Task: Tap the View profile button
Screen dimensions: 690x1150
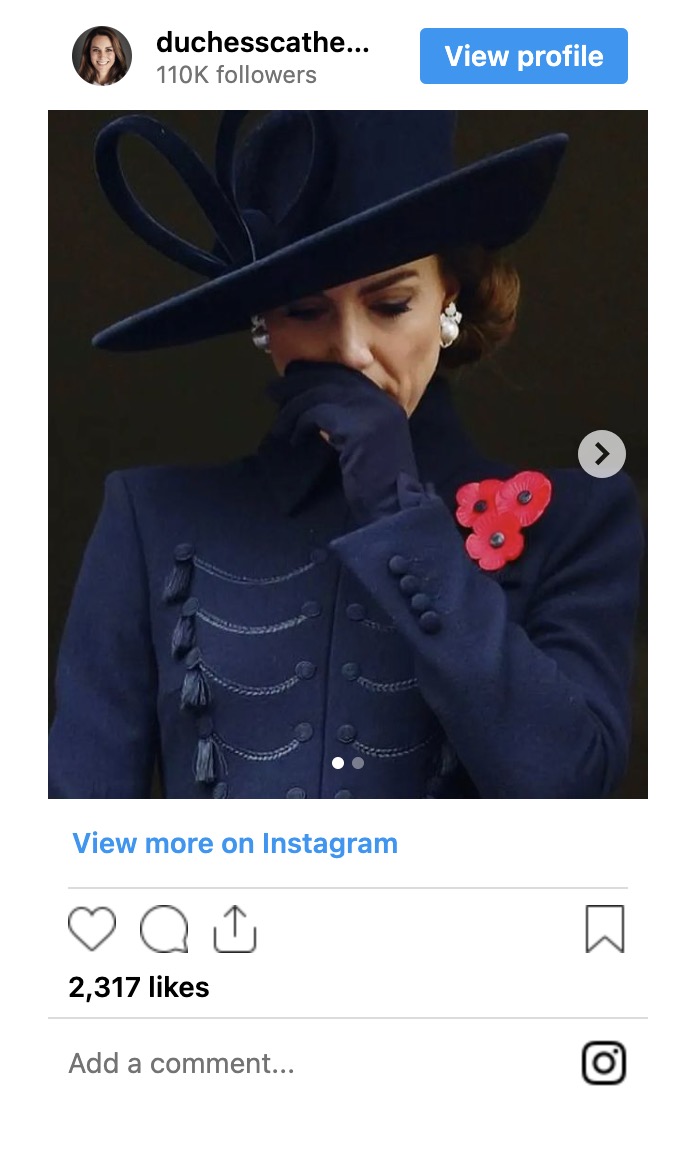Action: coord(523,56)
